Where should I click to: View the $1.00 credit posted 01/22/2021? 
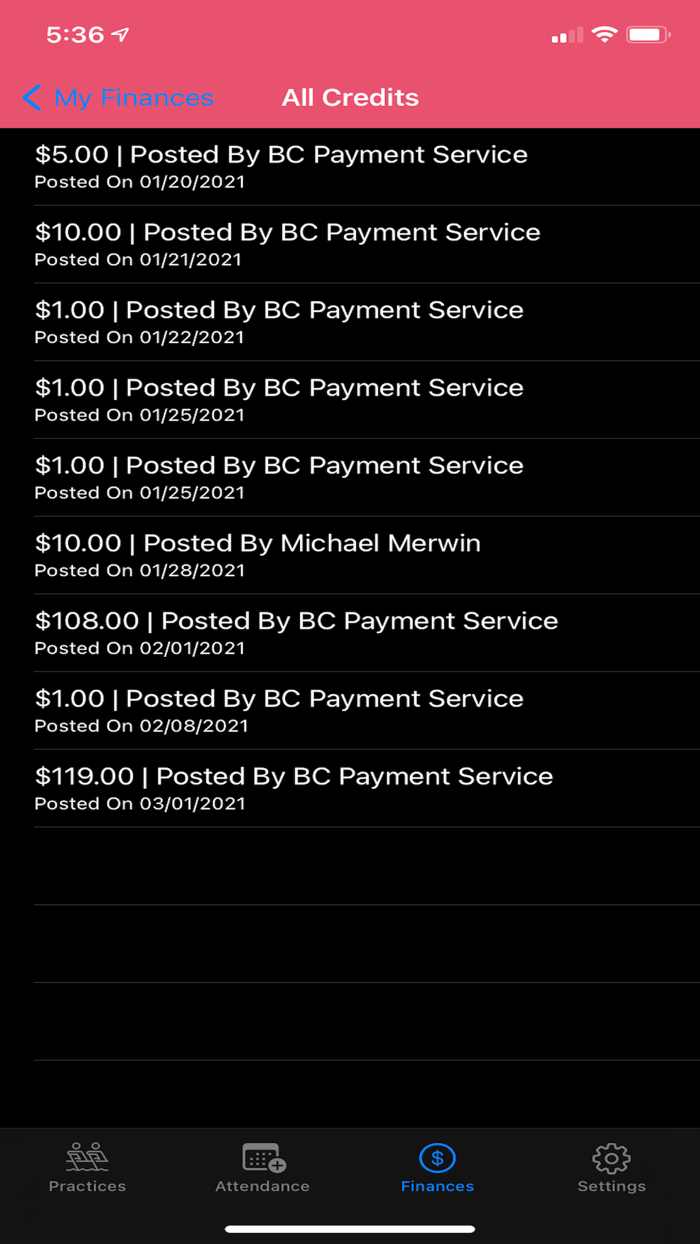coord(350,322)
